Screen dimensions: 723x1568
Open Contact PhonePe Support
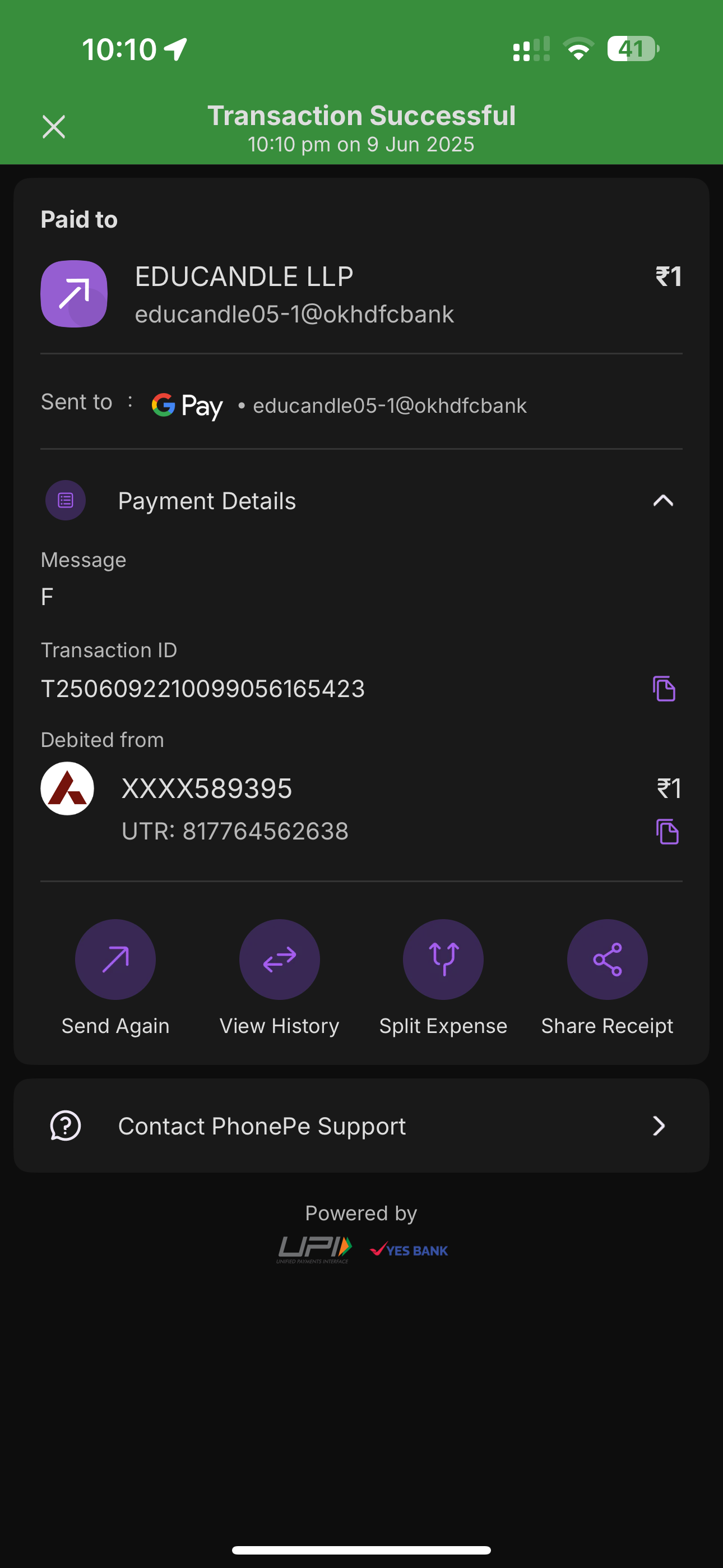(361, 1126)
